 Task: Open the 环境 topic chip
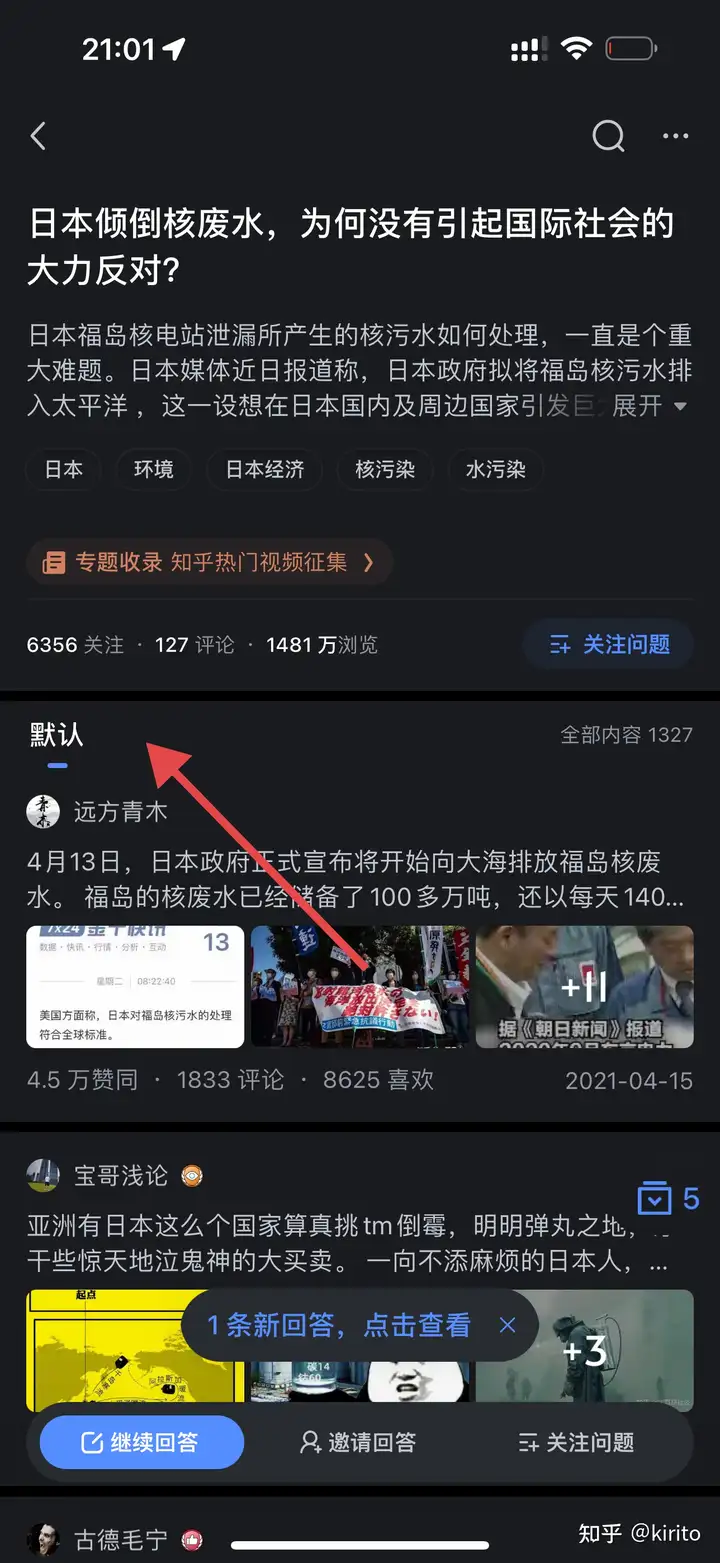[x=153, y=469]
